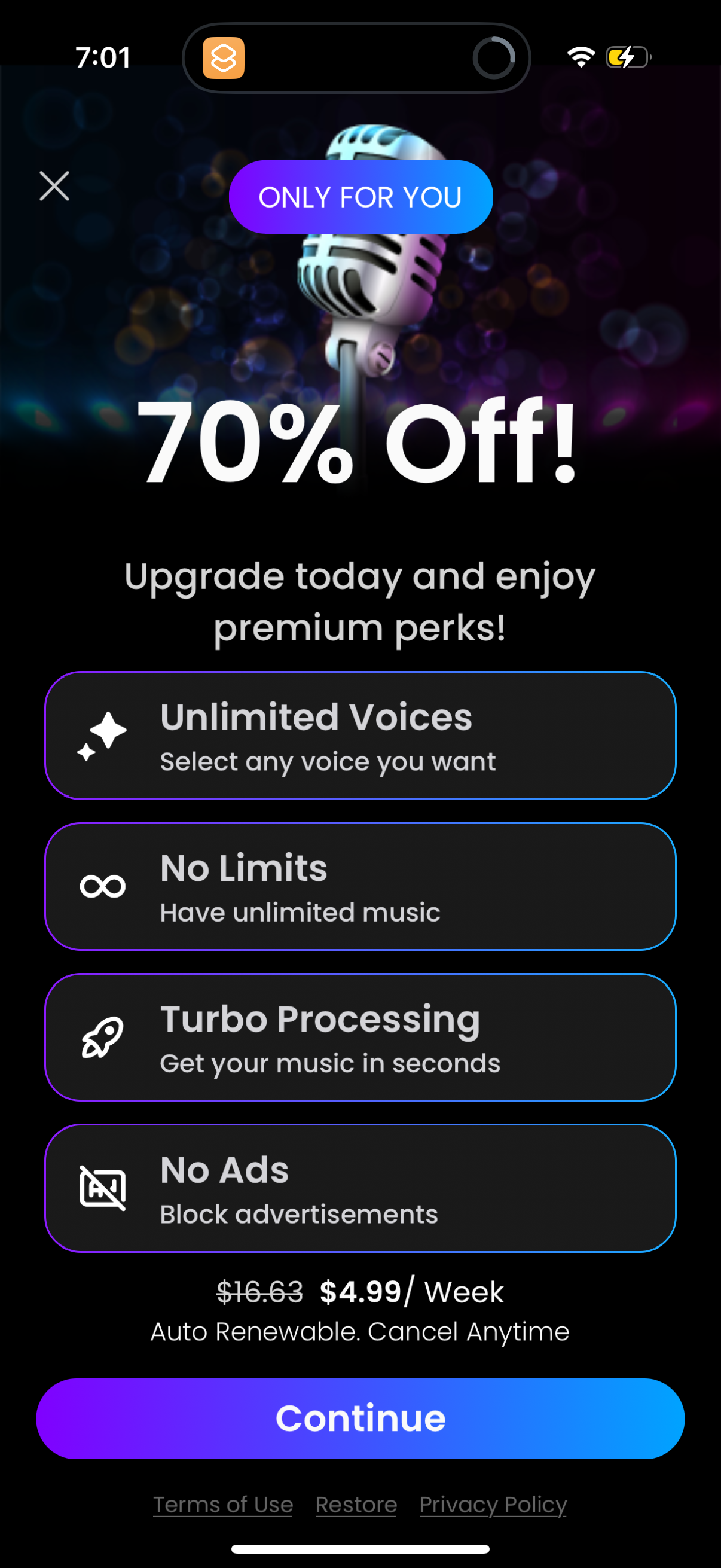Tap the ONLY FOR YOU badge
The height and width of the screenshot is (1568, 721).
360,196
